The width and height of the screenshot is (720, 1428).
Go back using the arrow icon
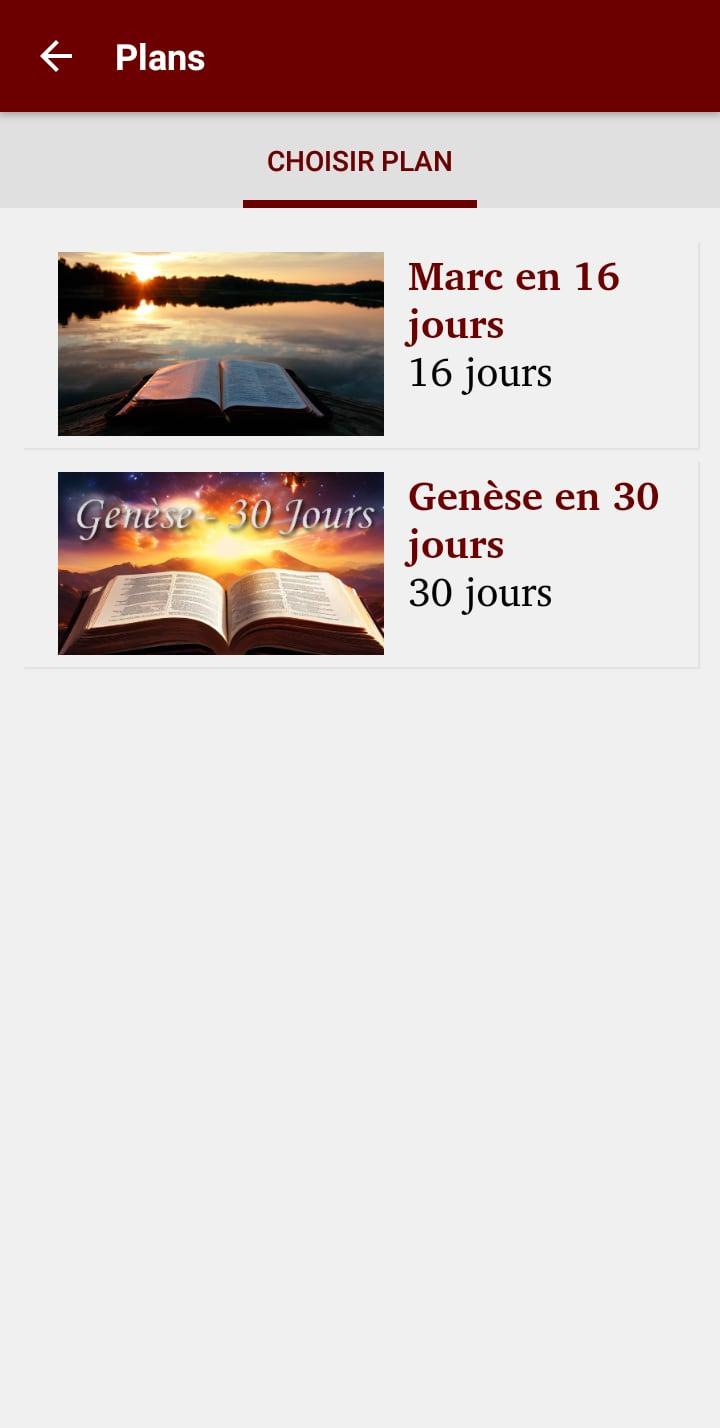click(x=56, y=57)
